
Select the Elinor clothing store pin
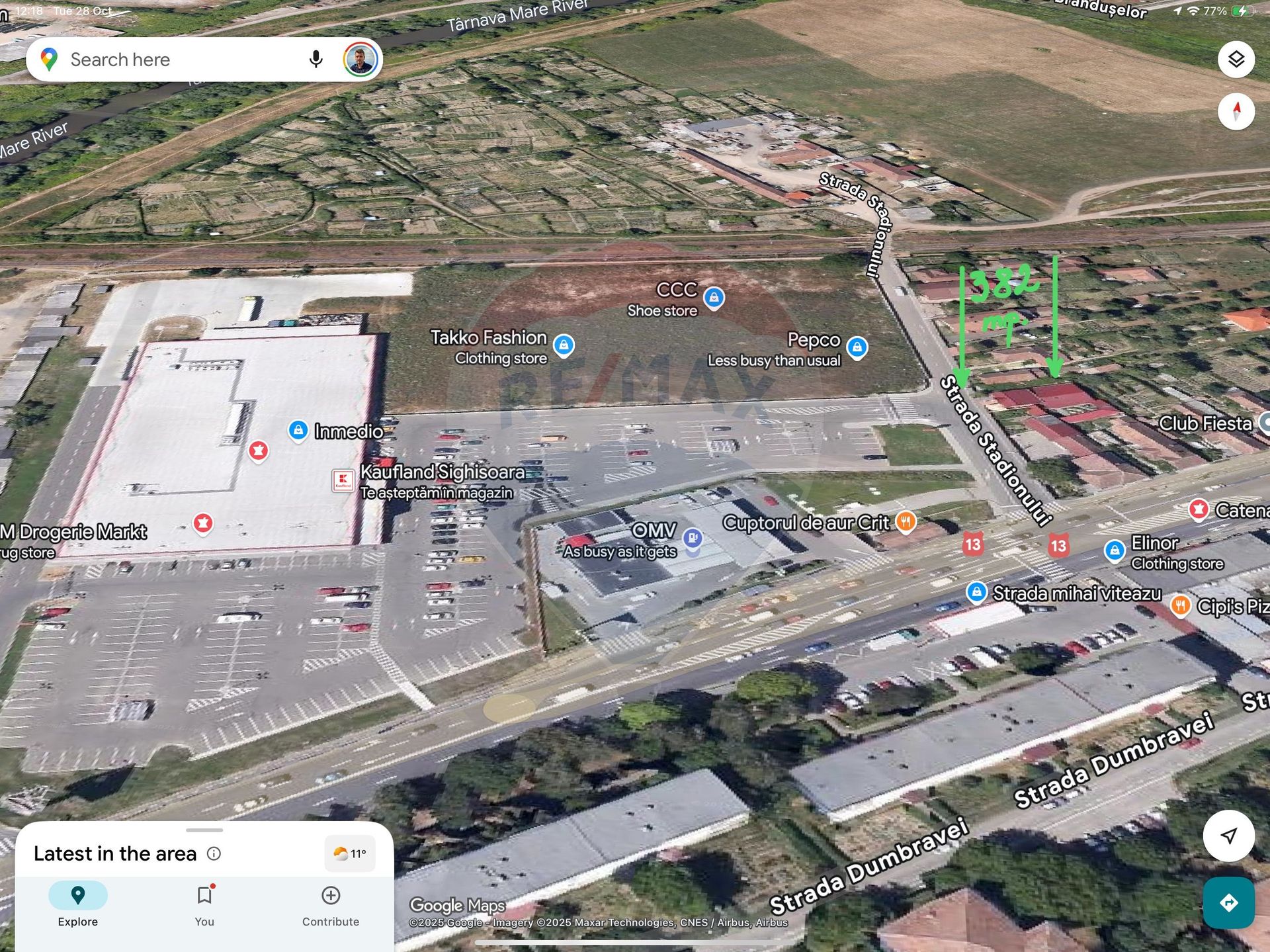1115,550
